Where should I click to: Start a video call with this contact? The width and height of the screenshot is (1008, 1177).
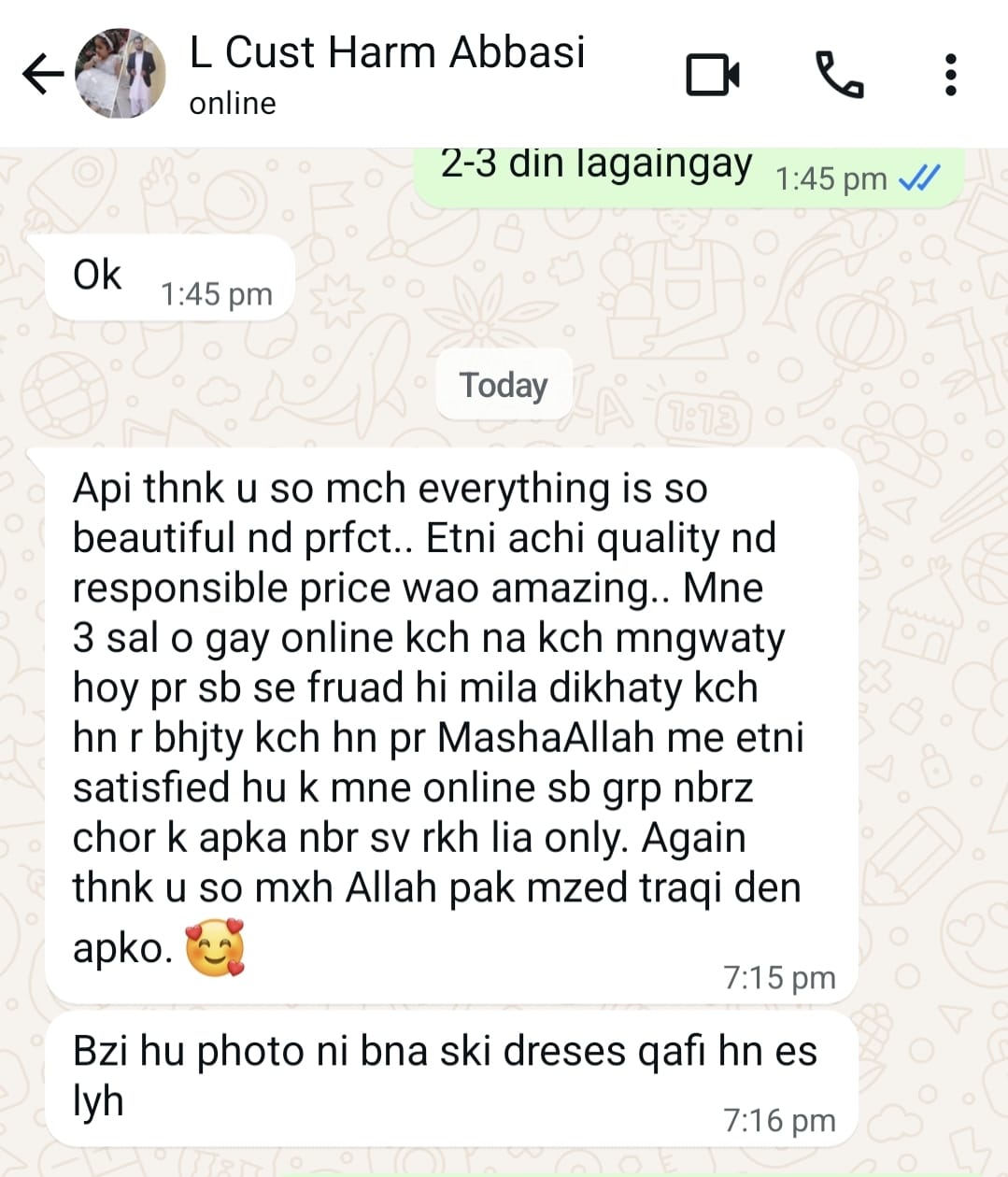point(713,75)
